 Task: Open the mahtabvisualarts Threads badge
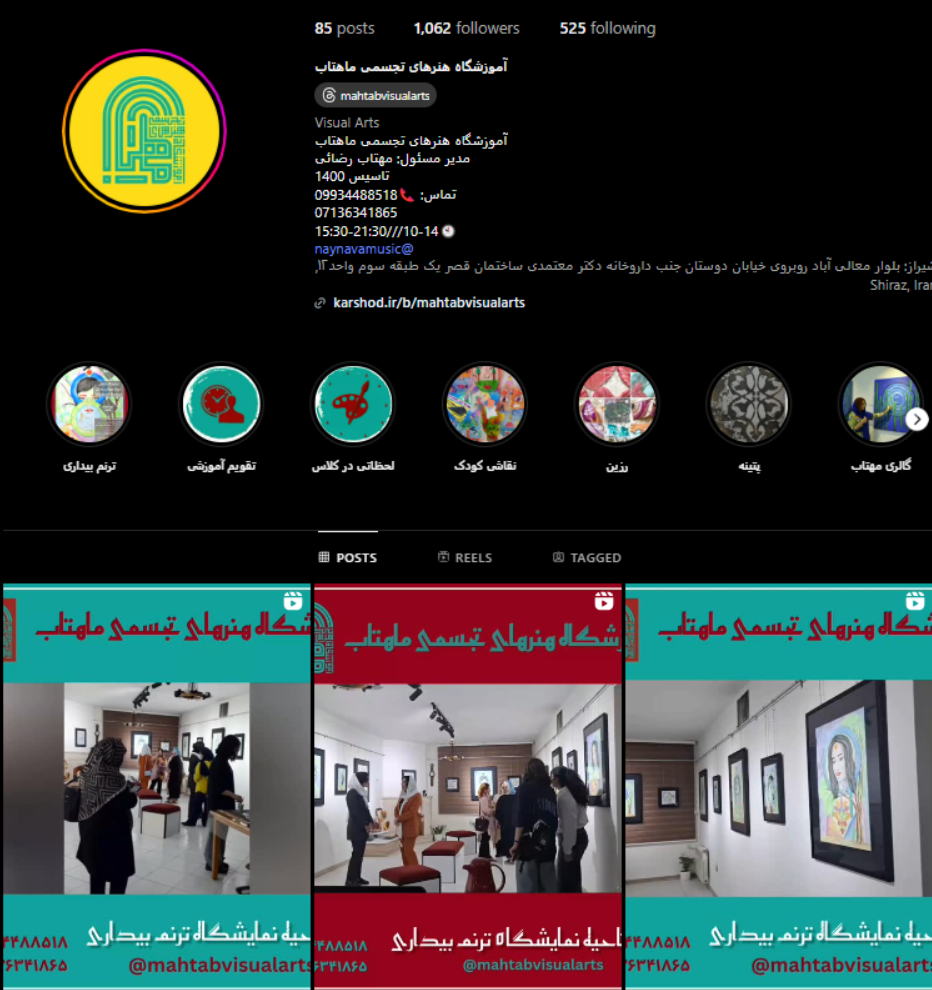pos(375,96)
